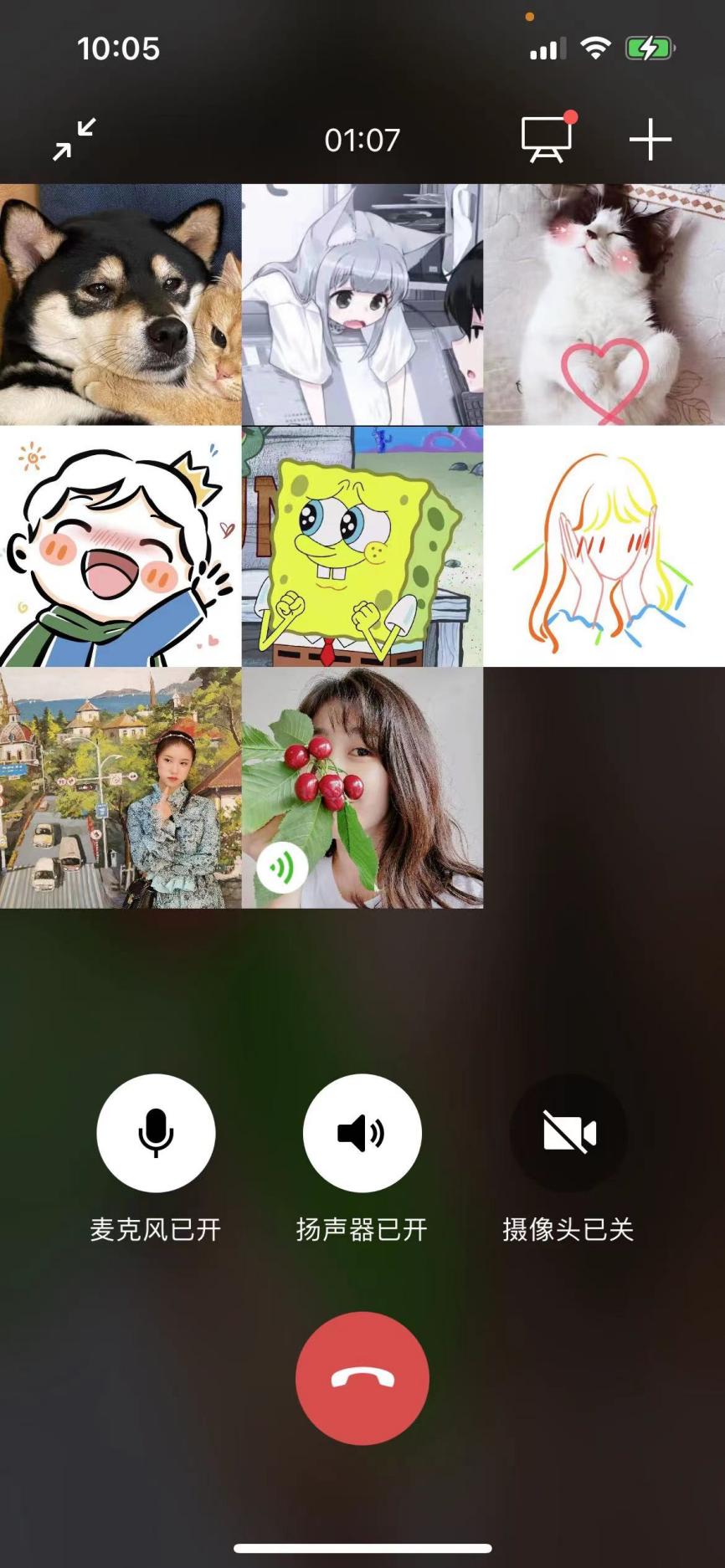
Task: Minimize the call window
Action: tap(75, 139)
